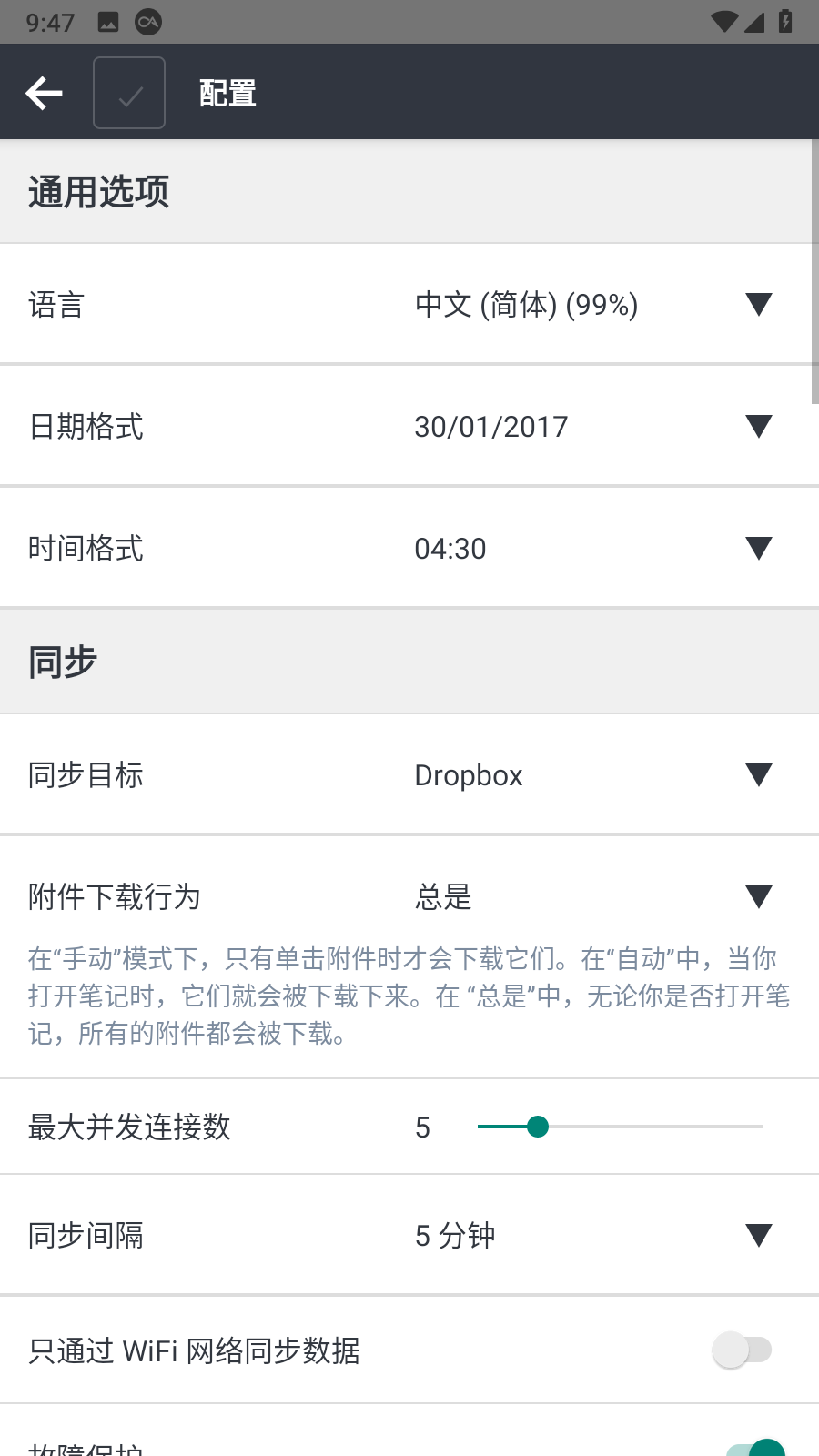Tap the checkmark to save configuration

coord(129,92)
